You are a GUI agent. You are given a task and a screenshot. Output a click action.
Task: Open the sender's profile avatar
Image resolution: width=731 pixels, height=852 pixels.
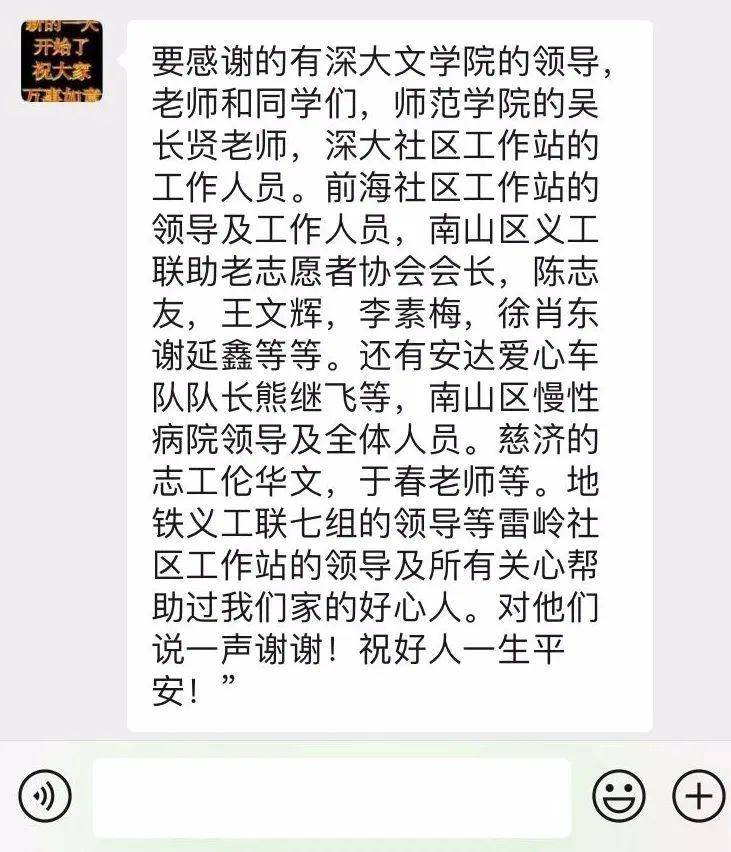tap(62, 62)
